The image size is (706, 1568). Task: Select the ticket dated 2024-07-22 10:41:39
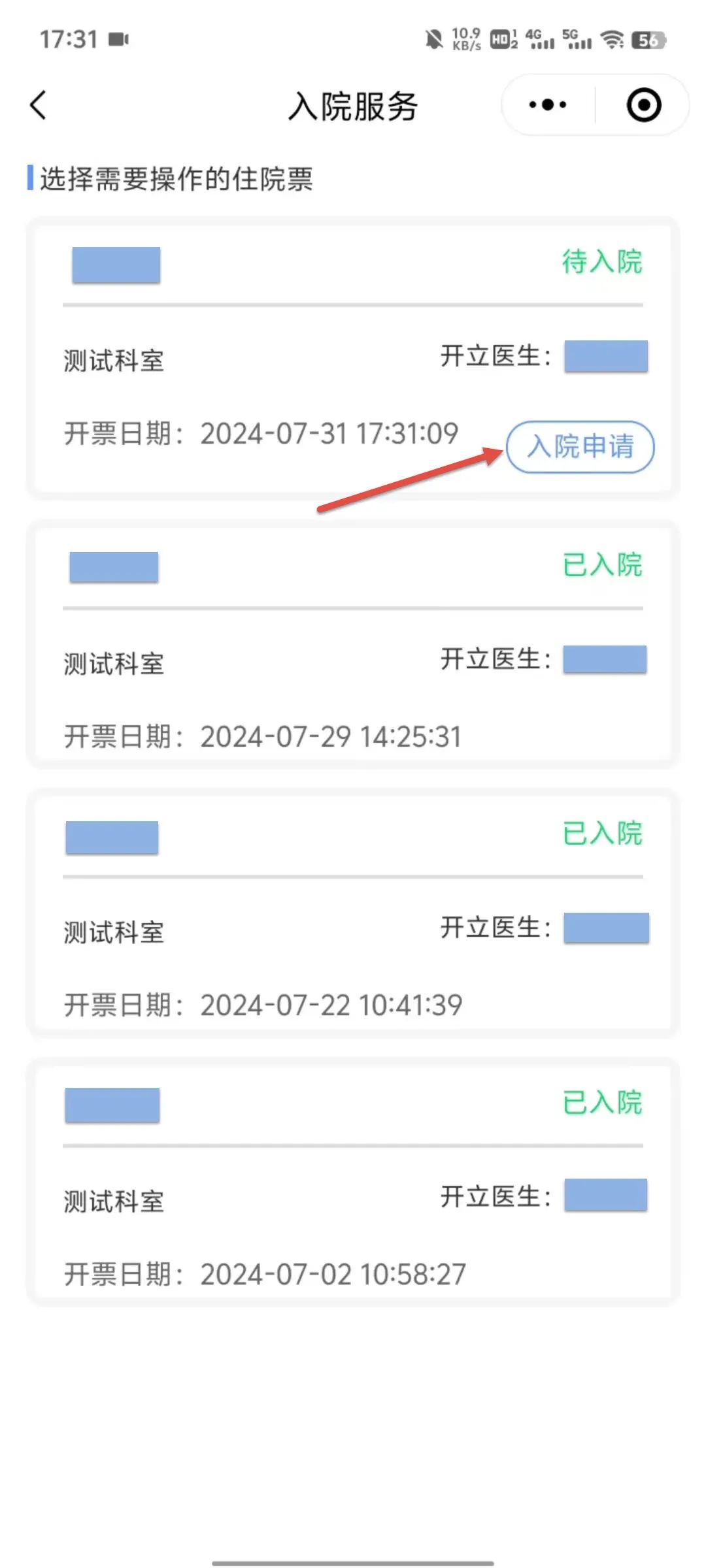pos(353,913)
